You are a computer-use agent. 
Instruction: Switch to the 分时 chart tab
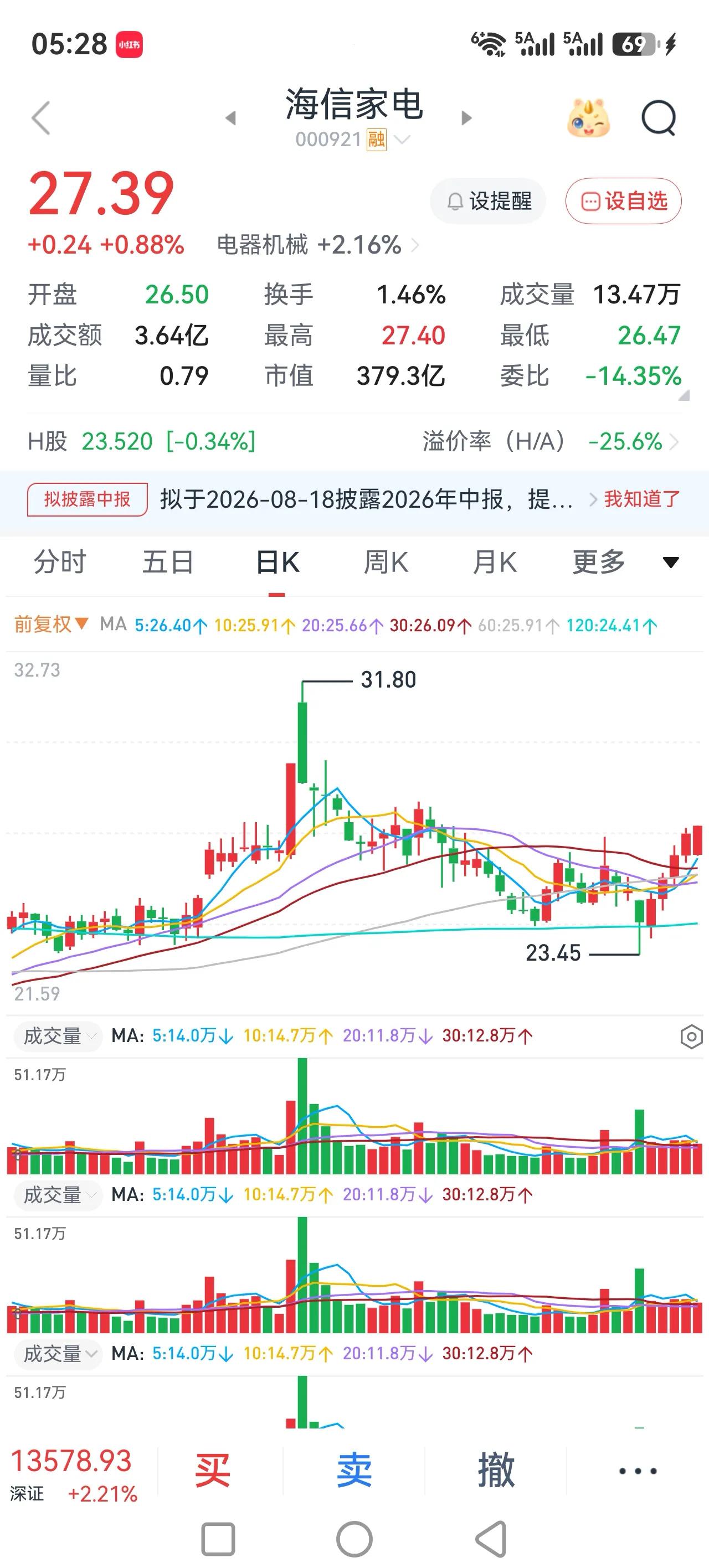click(60, 562)
